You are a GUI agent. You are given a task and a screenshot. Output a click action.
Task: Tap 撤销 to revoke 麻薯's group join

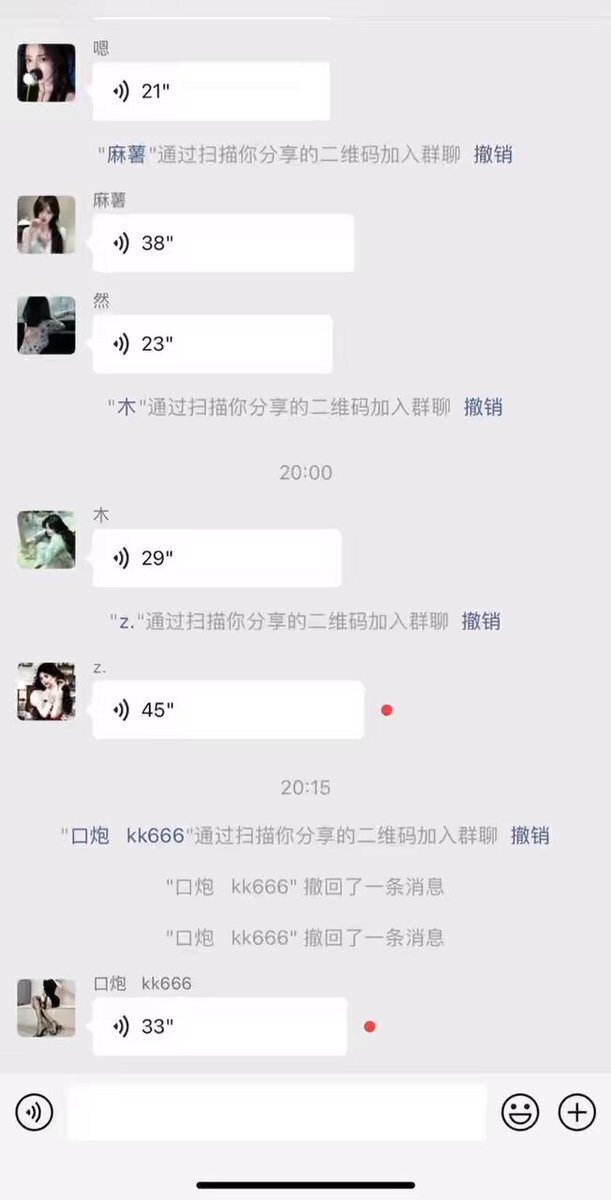[x=493, y=155]
